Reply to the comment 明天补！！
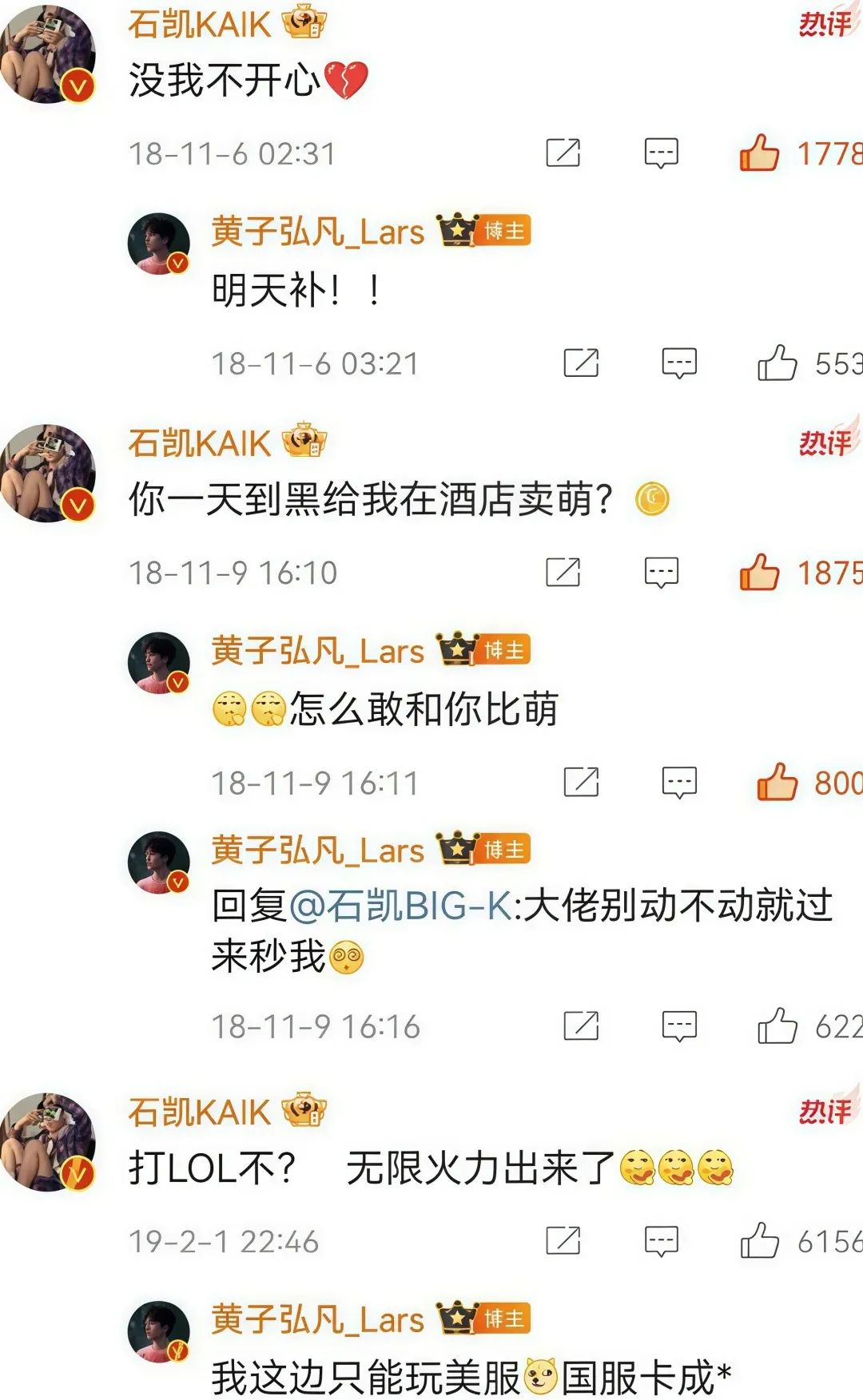 pos(679,363)
